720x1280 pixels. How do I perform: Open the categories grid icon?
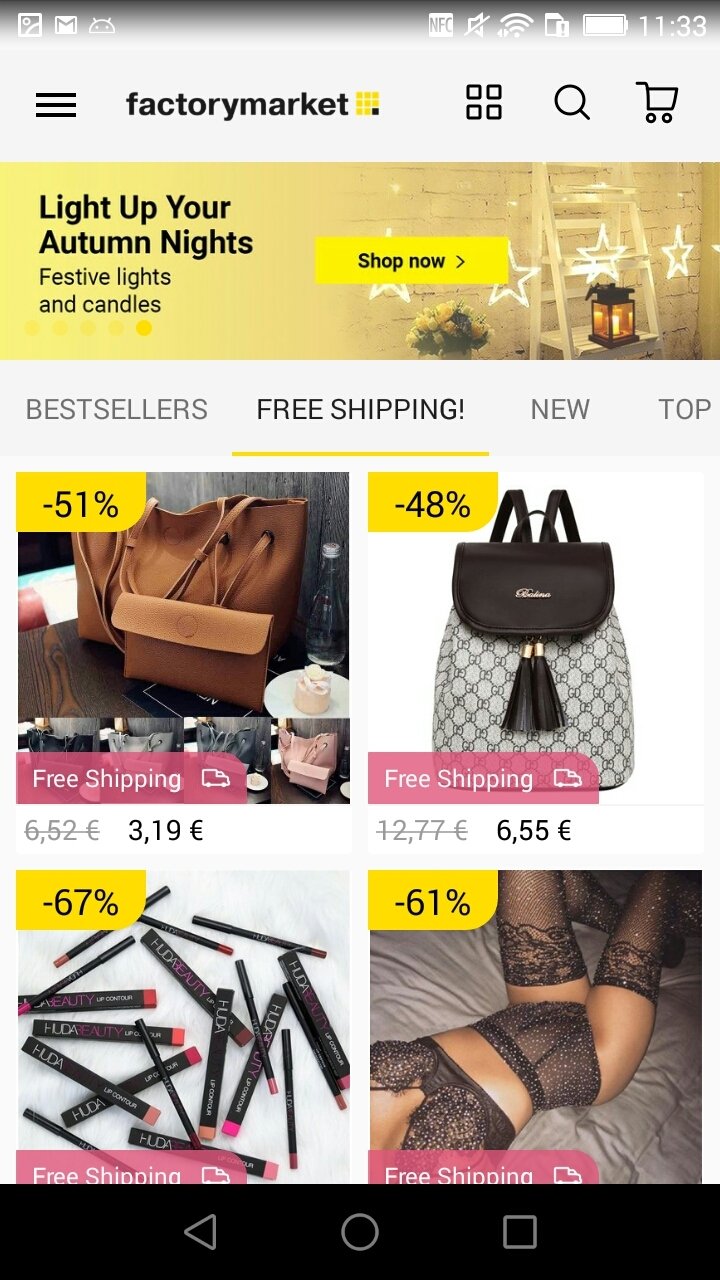(484, 102)
